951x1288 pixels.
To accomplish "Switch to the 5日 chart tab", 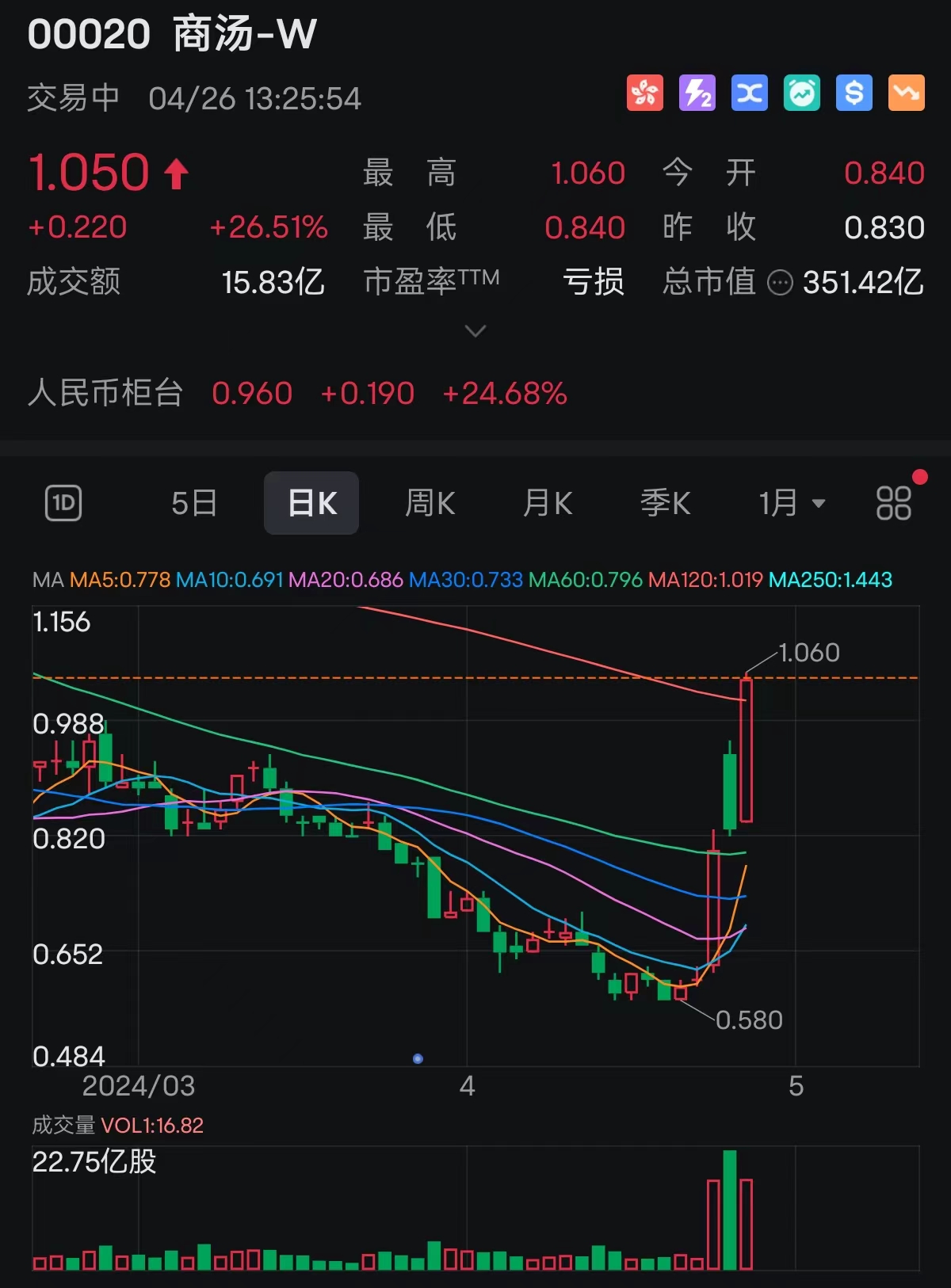I will click(194, 503).
